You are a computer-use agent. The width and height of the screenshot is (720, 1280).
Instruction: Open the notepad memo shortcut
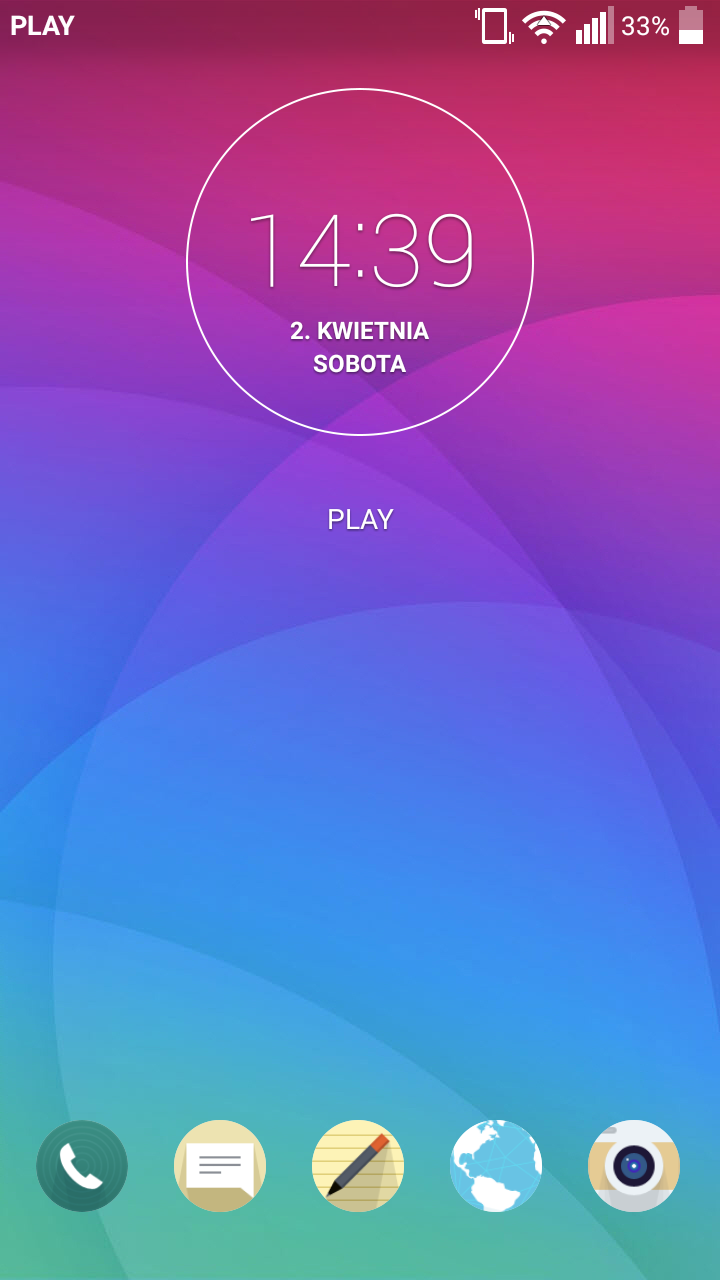(358, 1166)
